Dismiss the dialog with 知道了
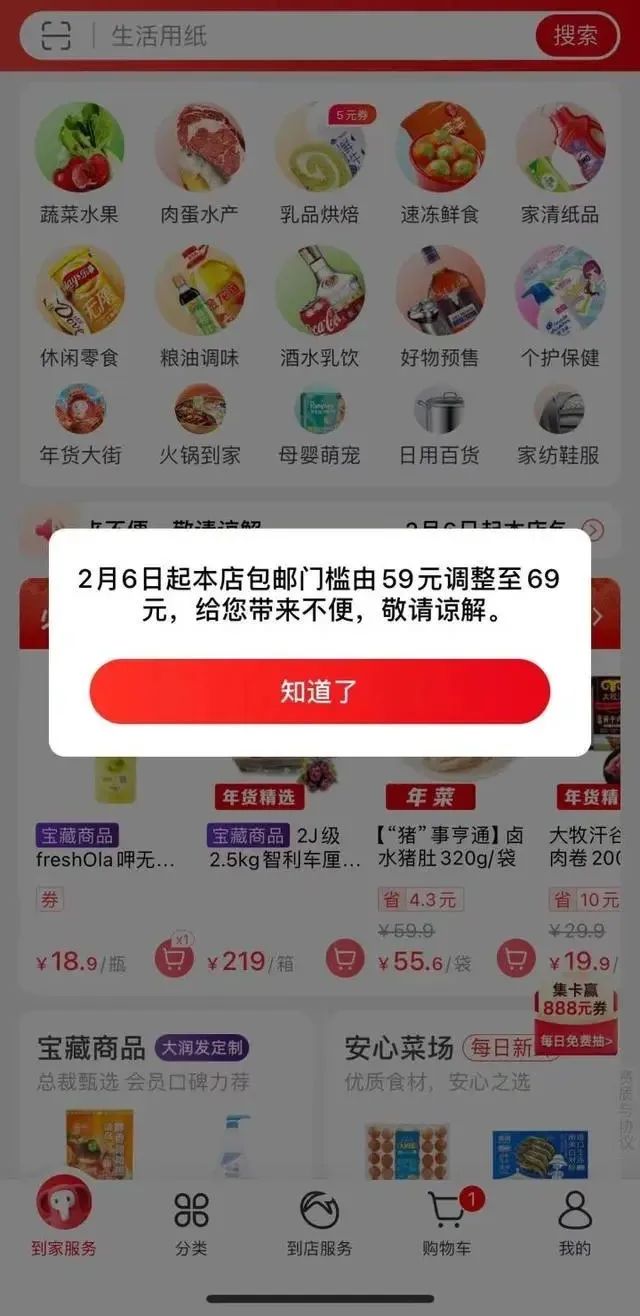Viewport: 640px width, 1316px height. coord(319,691)
